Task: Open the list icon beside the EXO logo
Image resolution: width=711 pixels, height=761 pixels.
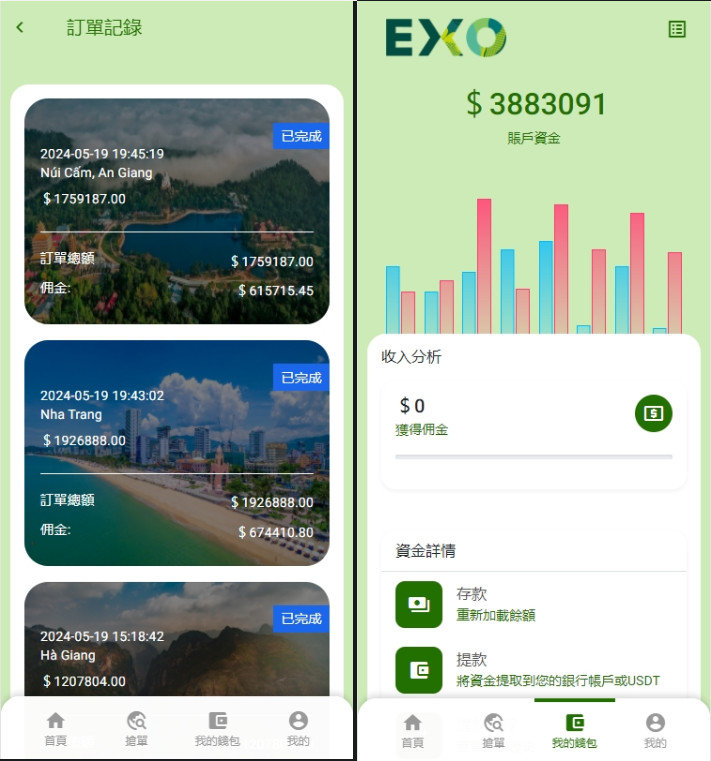Action: (x=677, y=30)
